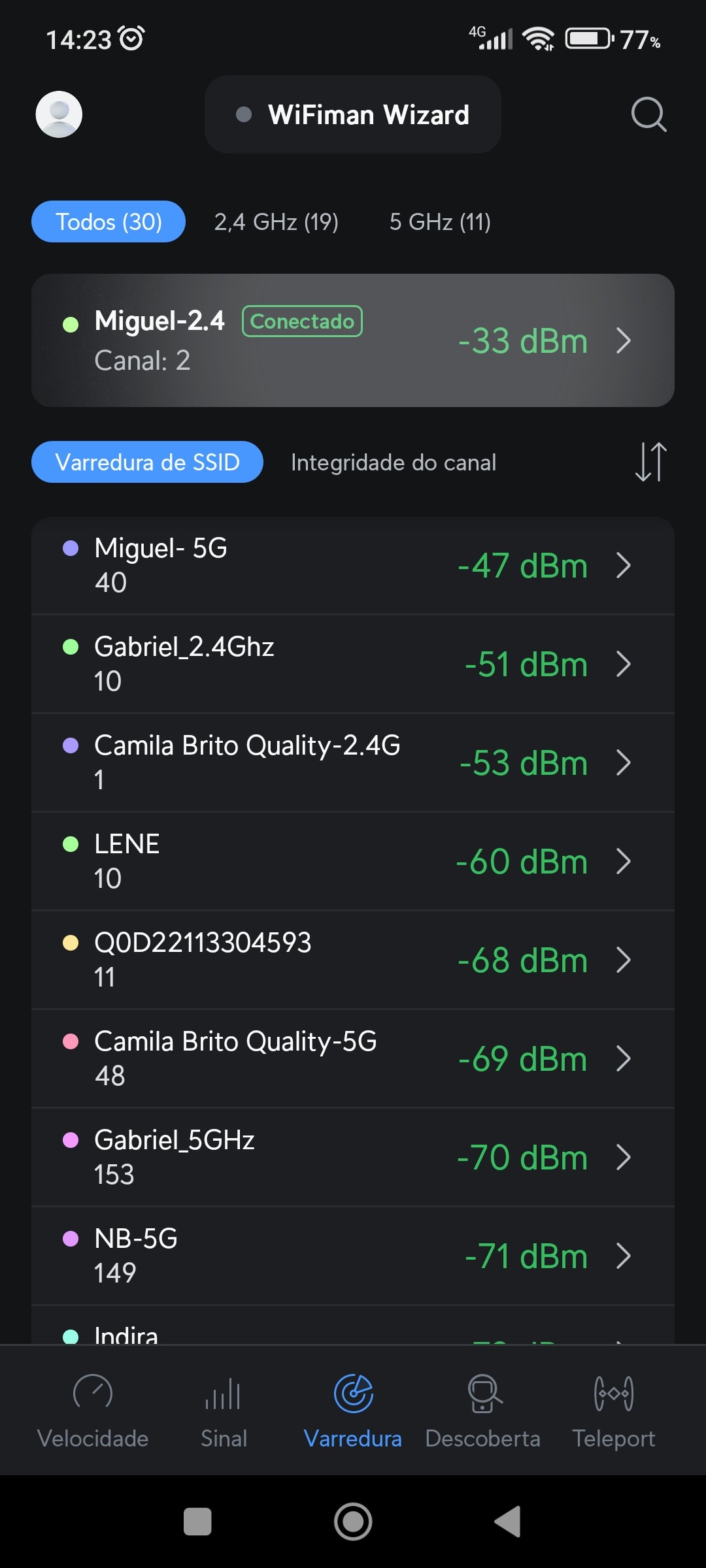
Task: Open the Teleport tab
Action: (613, 1409)
